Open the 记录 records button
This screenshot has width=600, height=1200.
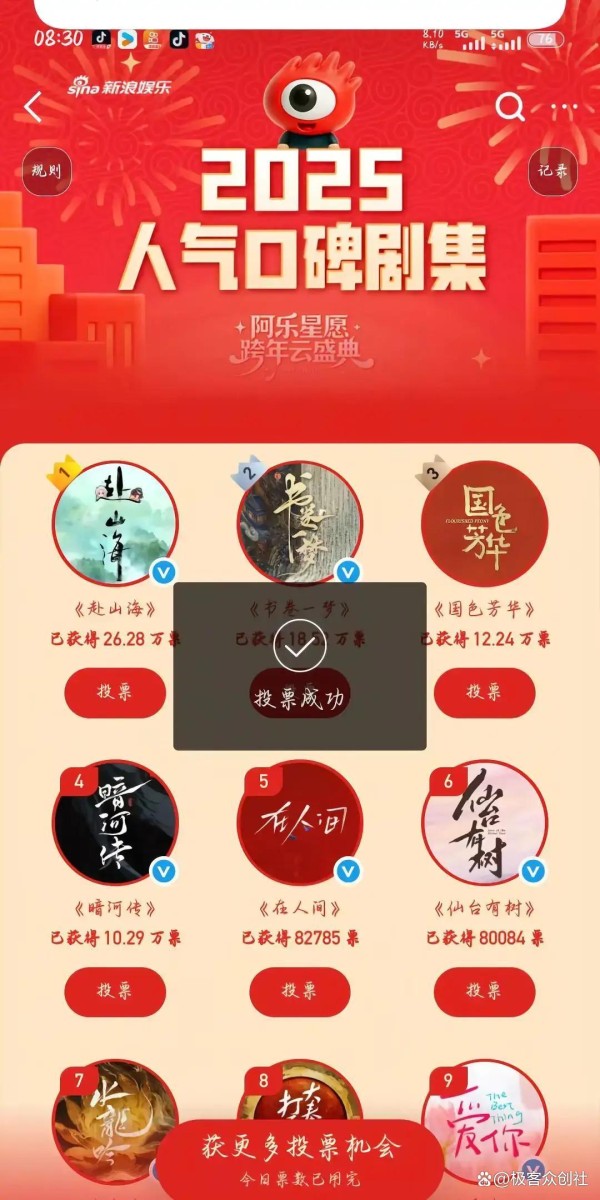[553, 172]
